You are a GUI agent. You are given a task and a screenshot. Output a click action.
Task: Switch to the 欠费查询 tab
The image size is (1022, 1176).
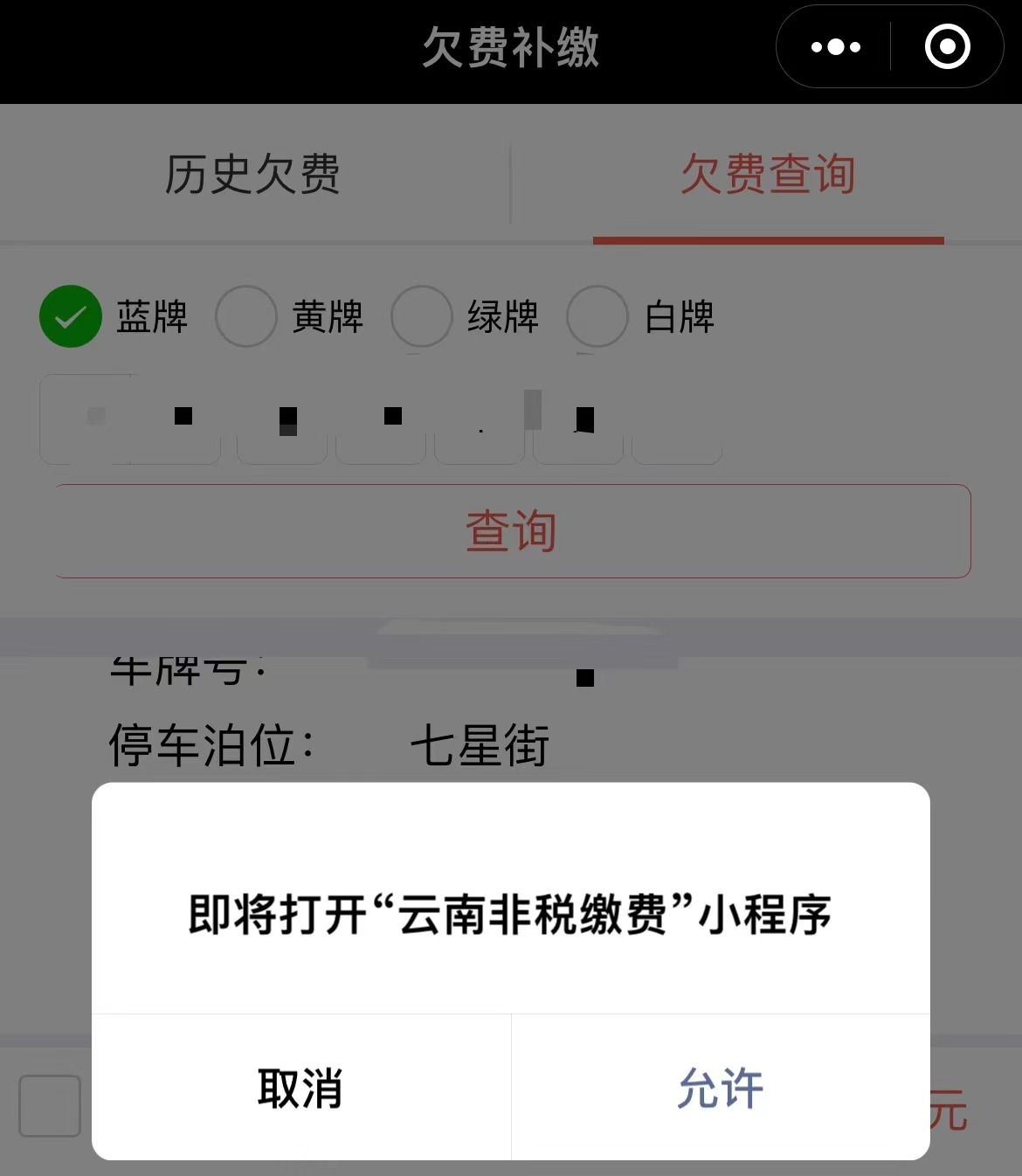point(768,174)
